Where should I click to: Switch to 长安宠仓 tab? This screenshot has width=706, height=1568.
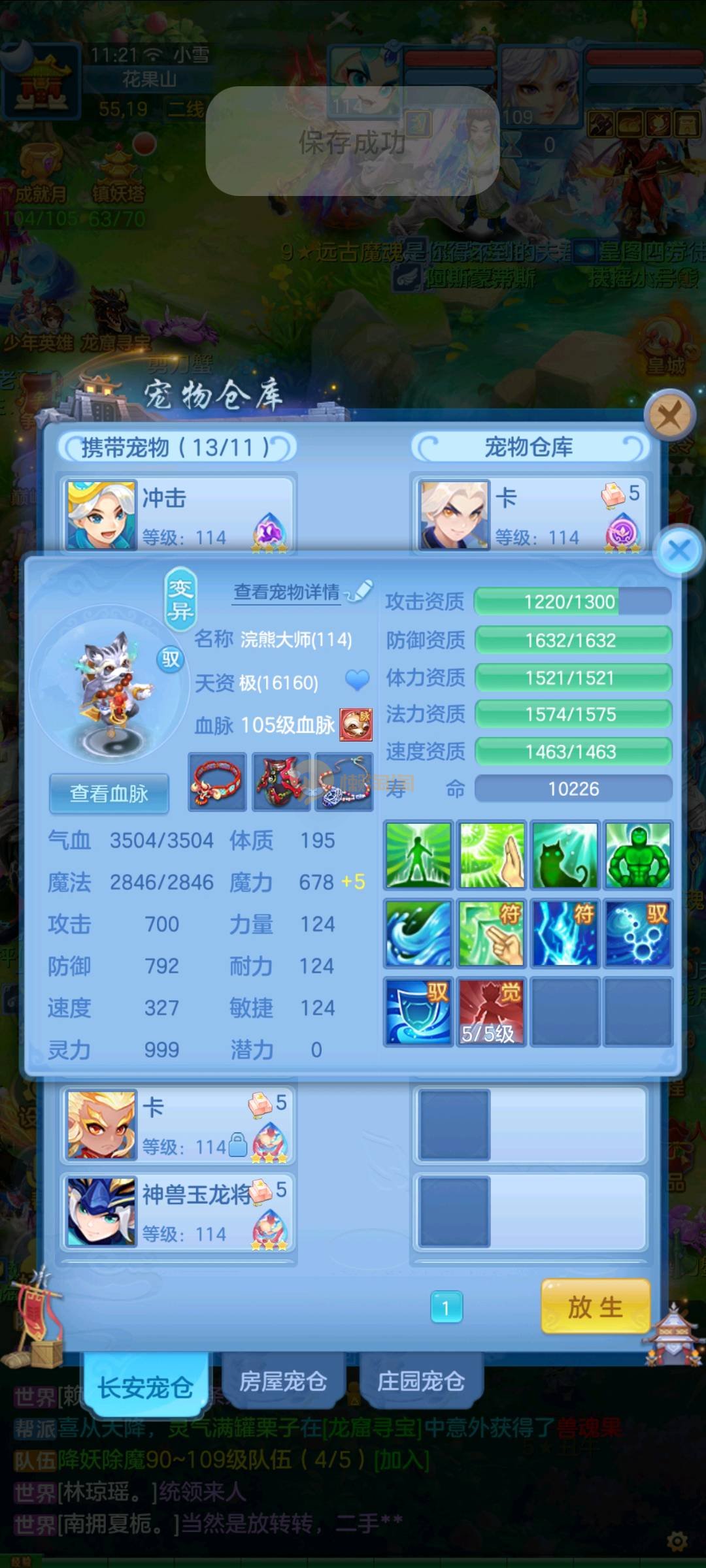point(145,1386)
